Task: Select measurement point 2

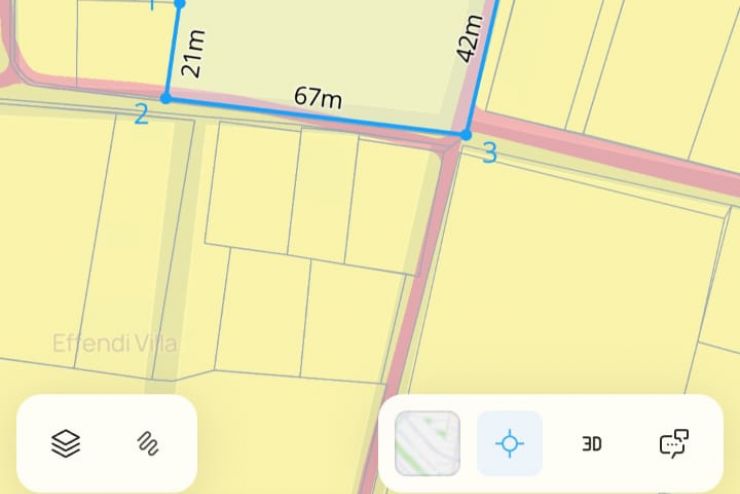Action: tap(166, 98)
